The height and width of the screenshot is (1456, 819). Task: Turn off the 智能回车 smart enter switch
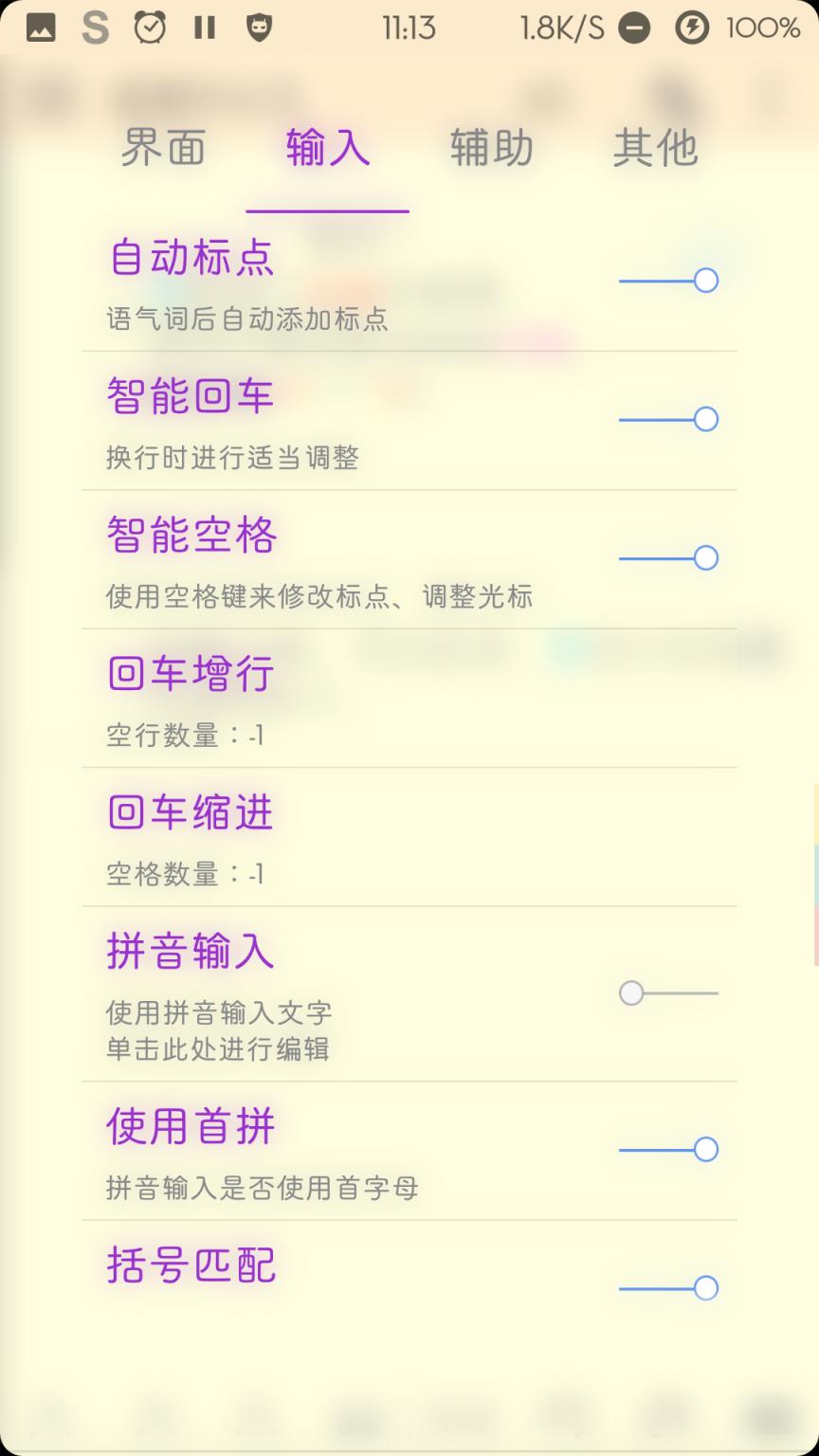click(705, 418)
